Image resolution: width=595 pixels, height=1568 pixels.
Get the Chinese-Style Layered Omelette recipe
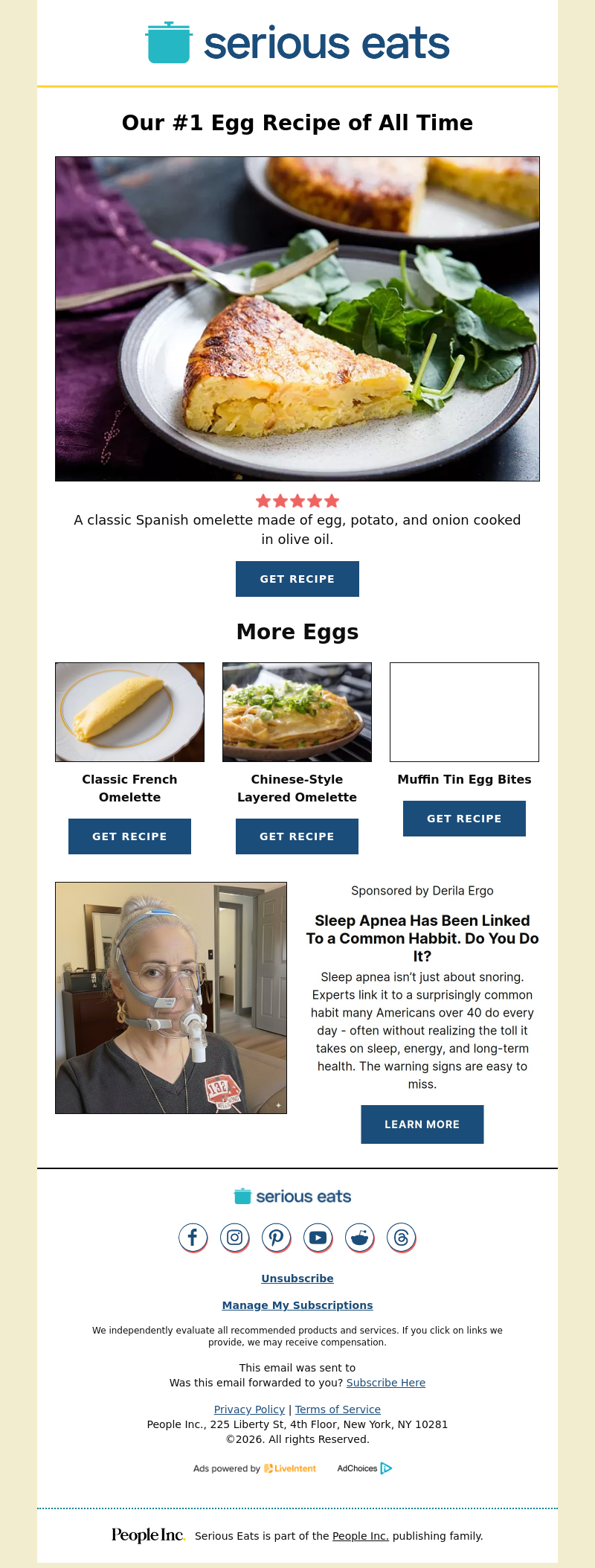(x=297, y=836)
